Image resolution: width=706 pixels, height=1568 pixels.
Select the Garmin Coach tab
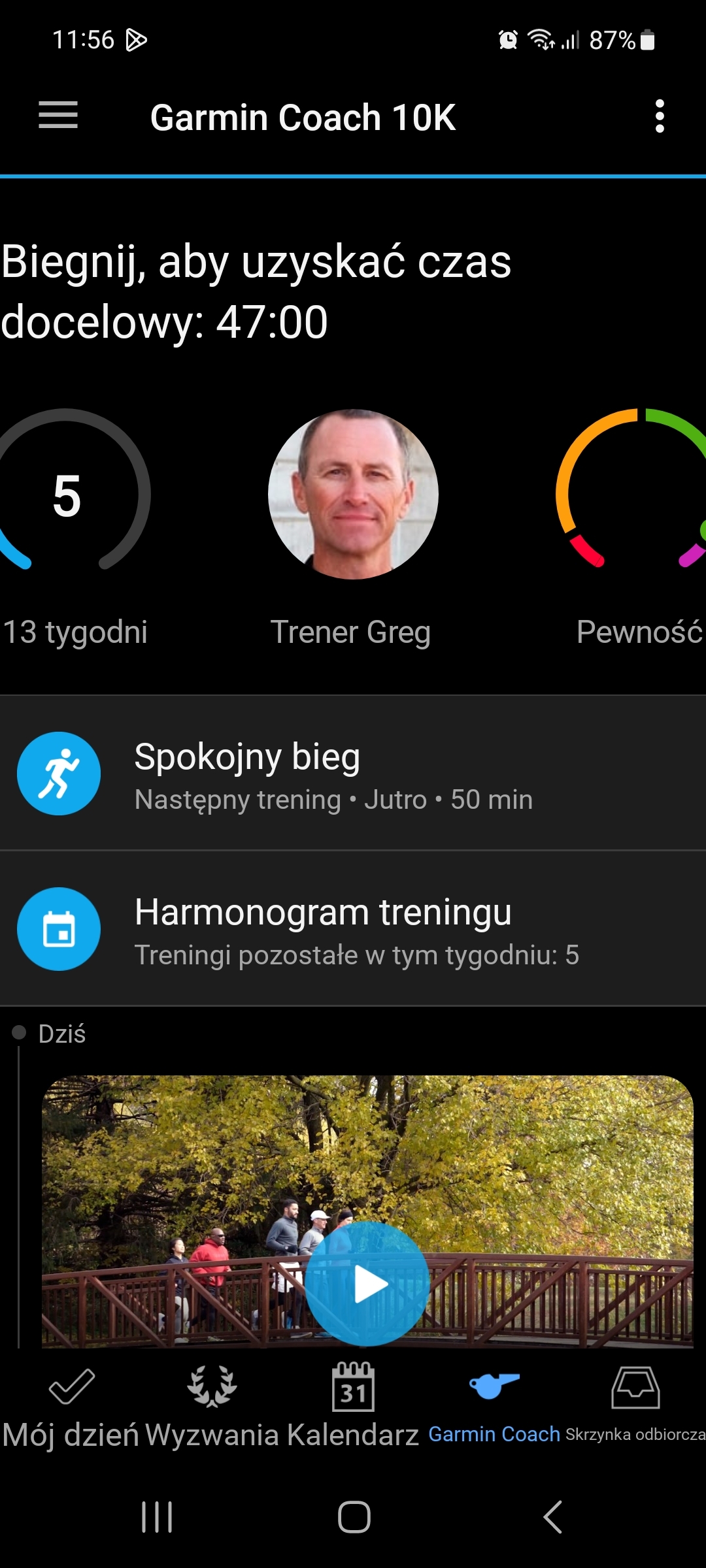[494, 1405]
